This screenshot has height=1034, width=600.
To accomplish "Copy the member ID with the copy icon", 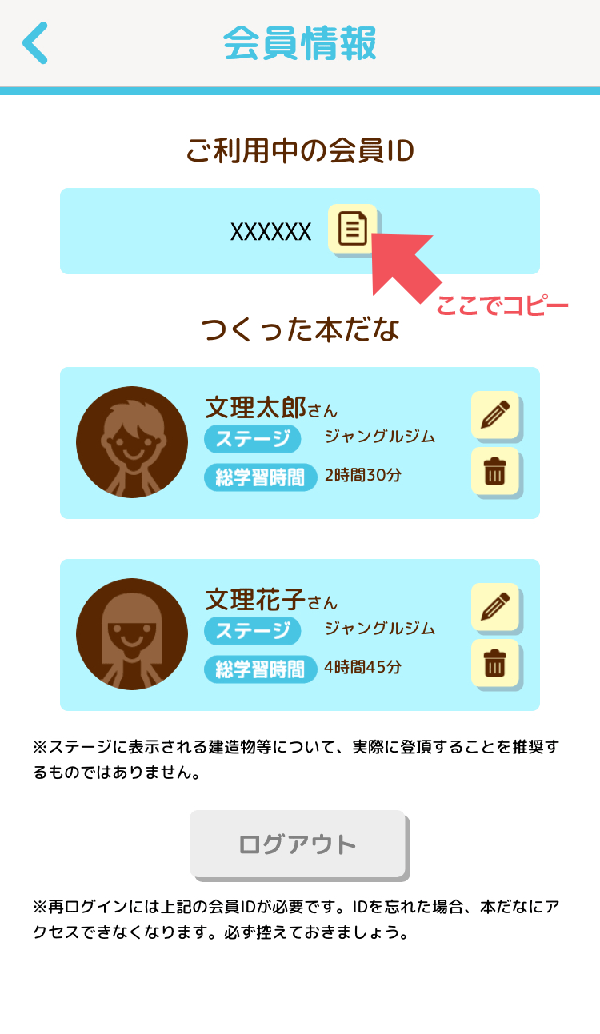I will pos(352,229).
